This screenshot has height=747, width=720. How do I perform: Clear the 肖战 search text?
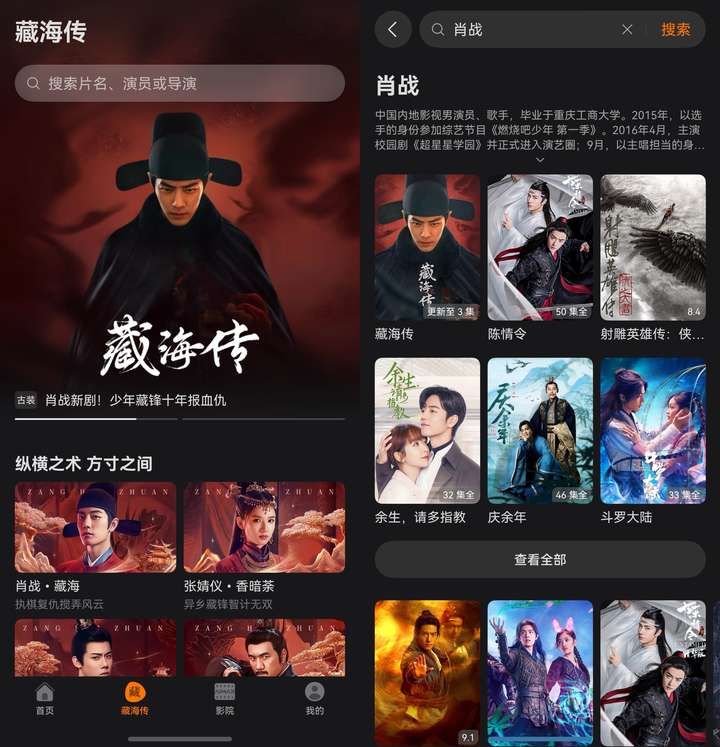point(627,30)
